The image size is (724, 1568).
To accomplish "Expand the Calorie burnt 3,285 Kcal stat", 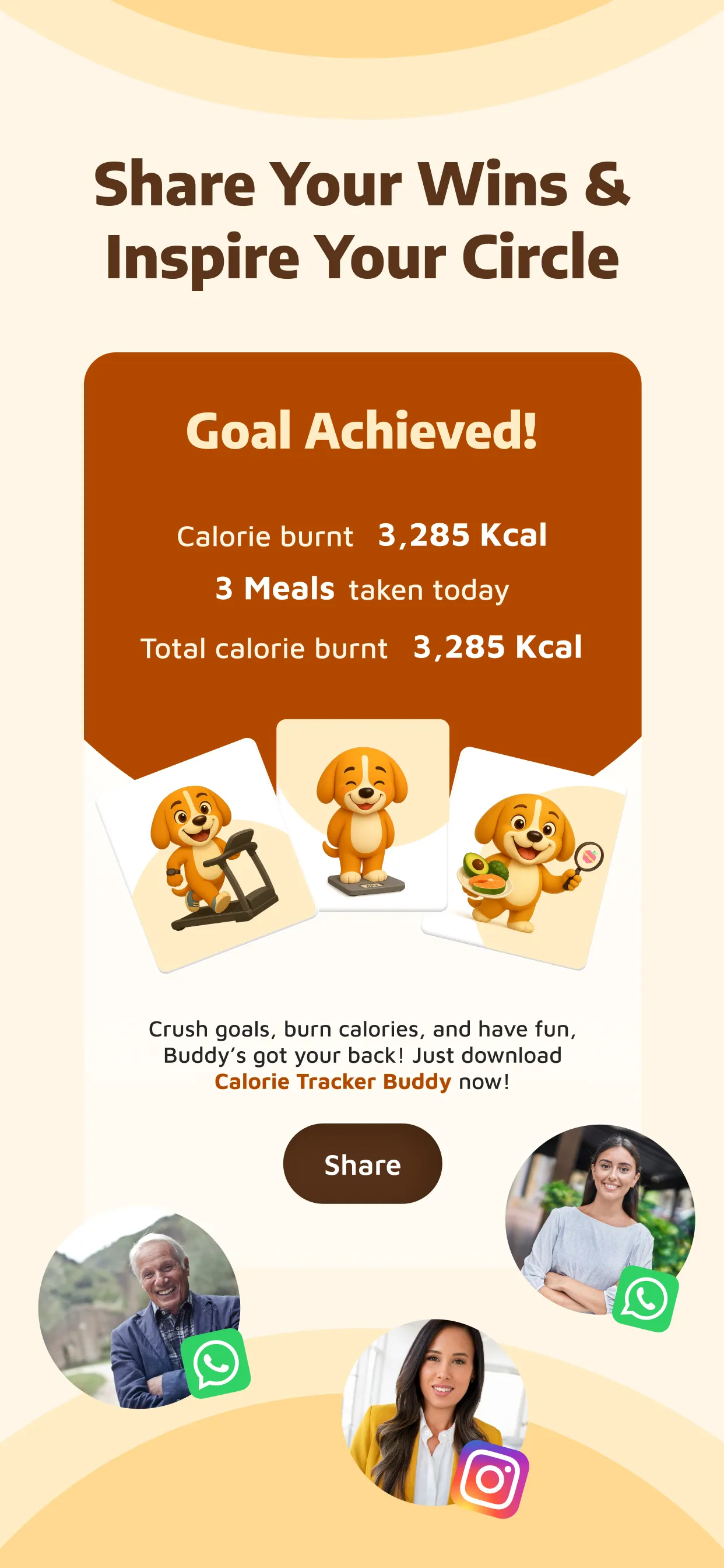I will point(361,536).
